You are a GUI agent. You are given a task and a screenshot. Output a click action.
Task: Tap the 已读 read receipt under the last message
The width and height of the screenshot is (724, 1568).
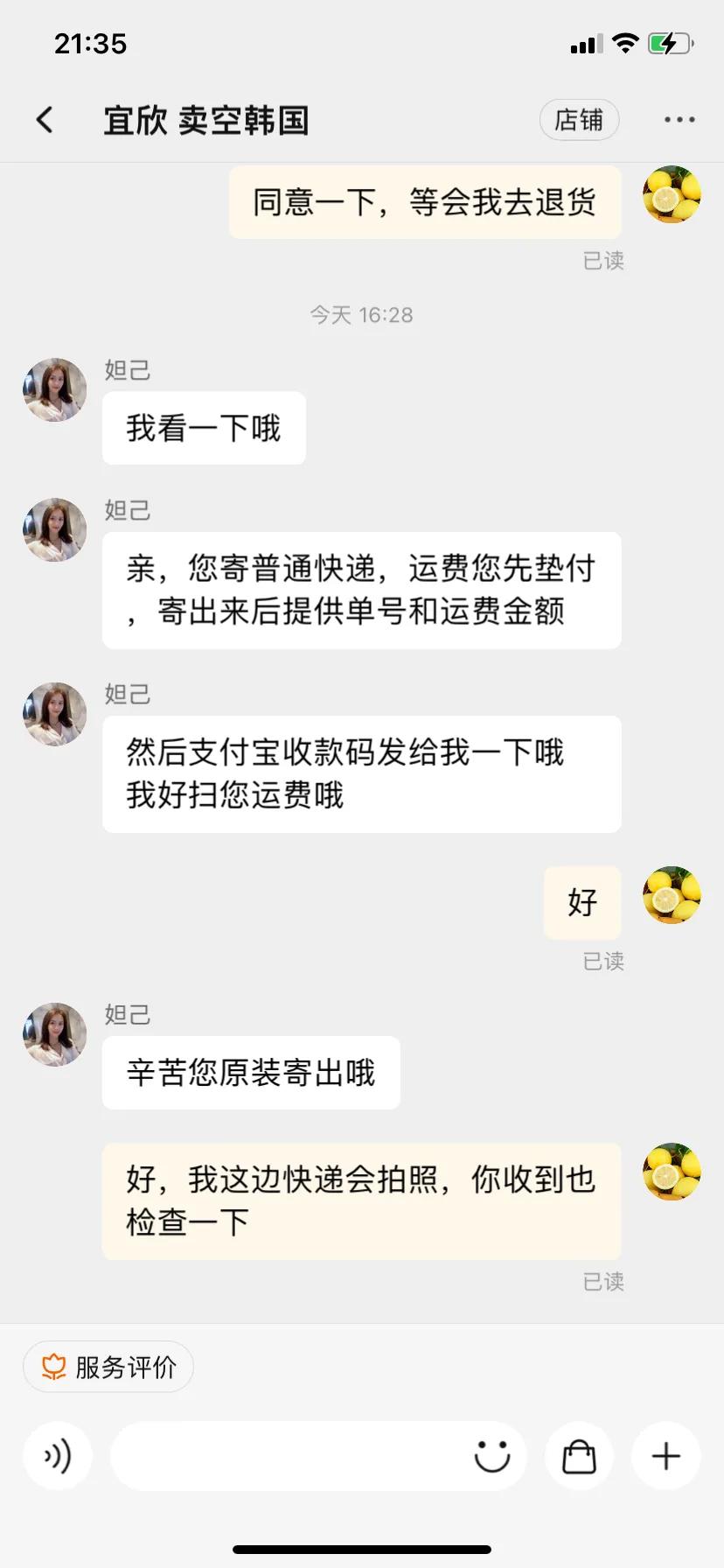pos(603,1282)
